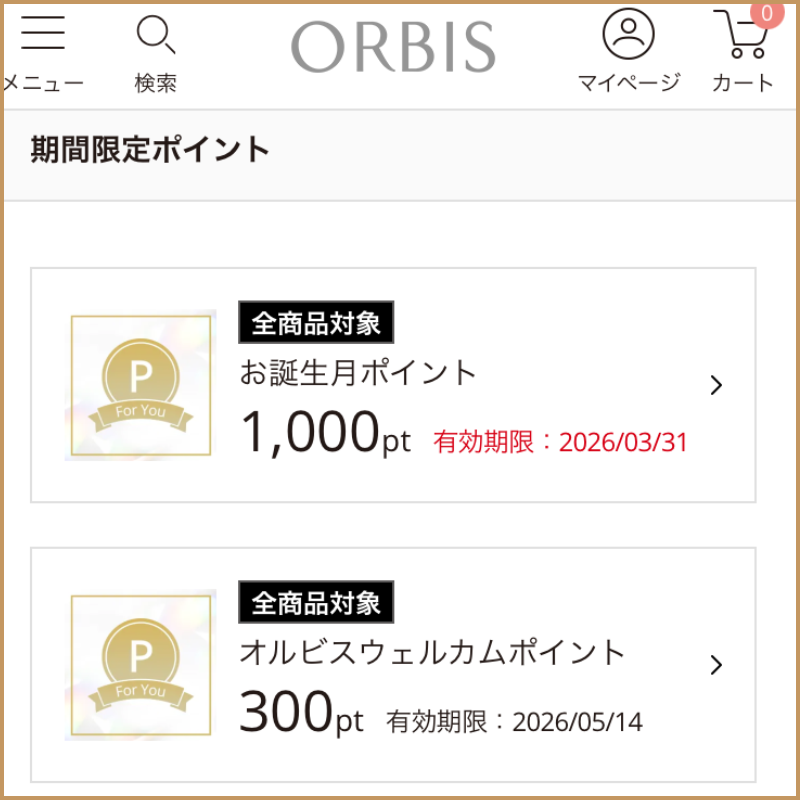Open the カート shopping cart

tap(743, 52)
